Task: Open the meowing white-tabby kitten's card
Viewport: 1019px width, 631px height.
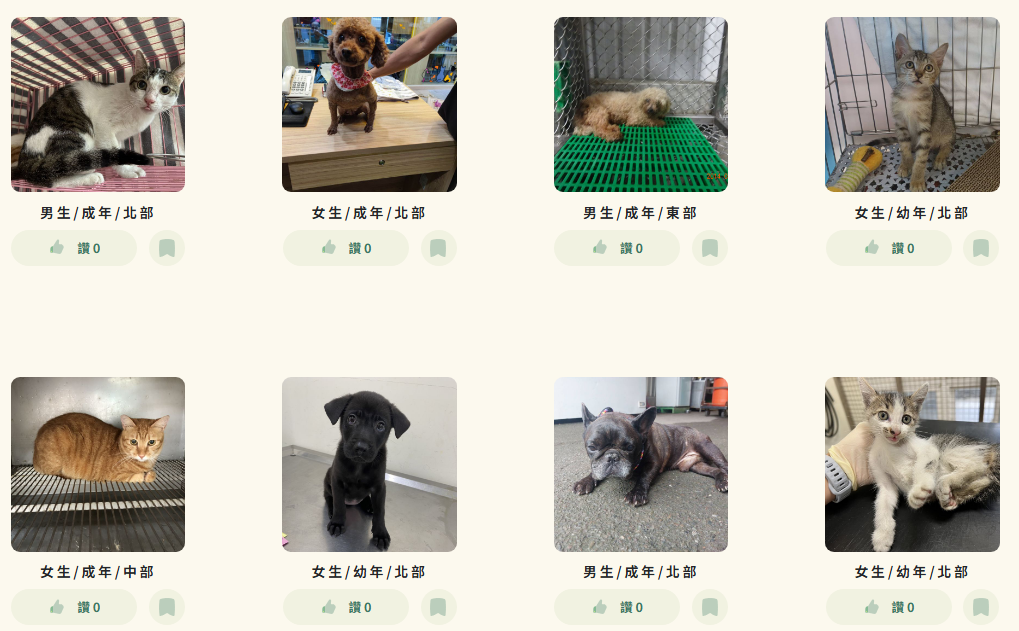Action: 912,464
